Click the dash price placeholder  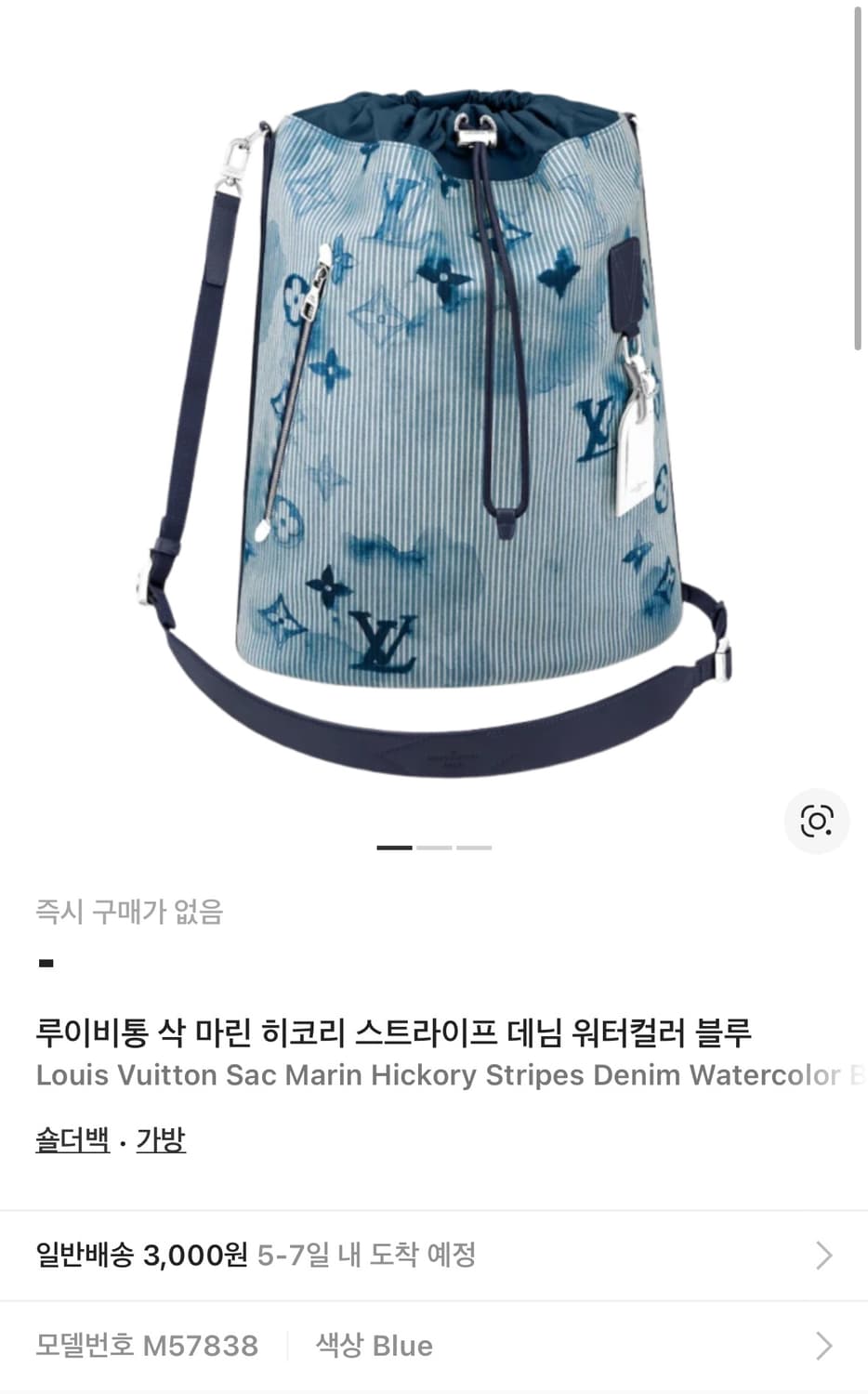[x=45, y=964]
